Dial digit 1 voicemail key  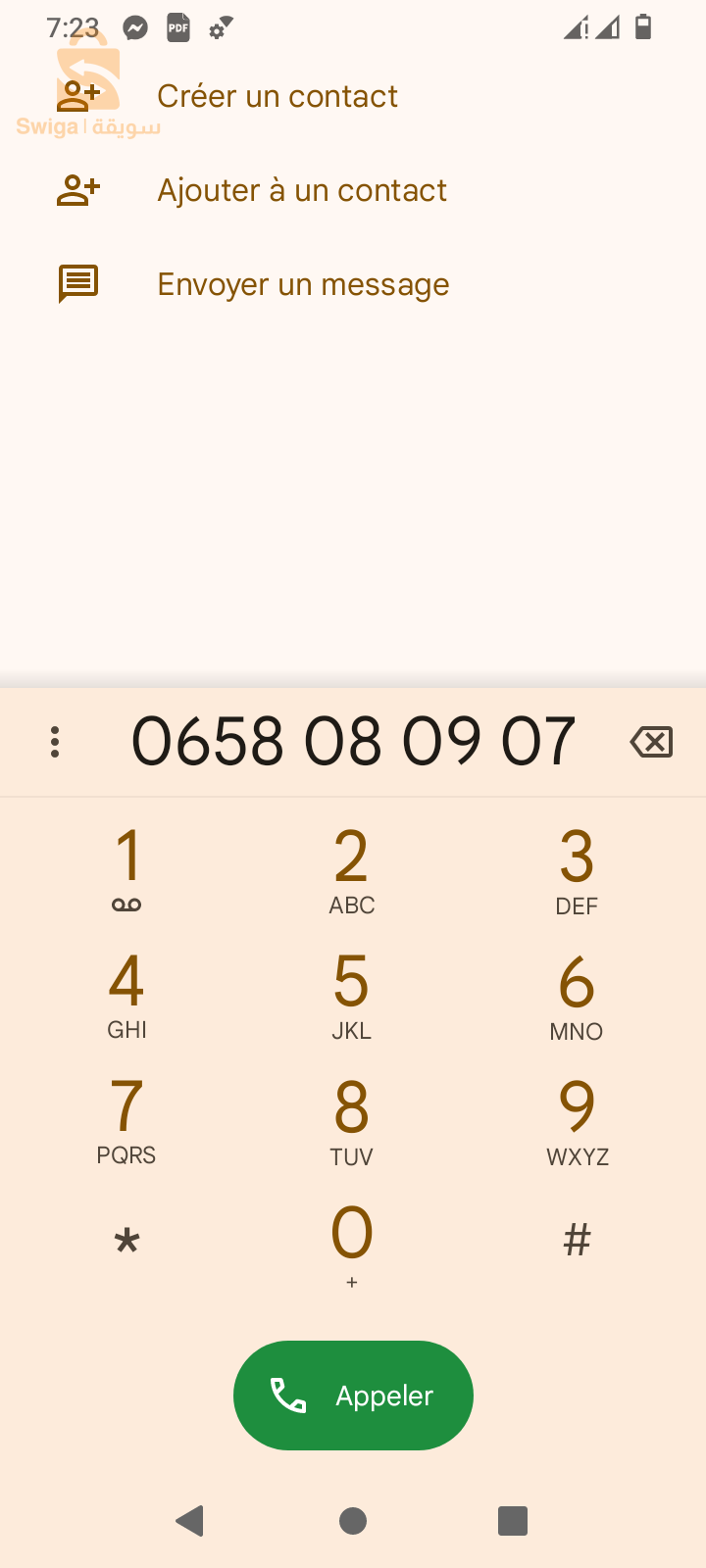[x=127, y=869]
